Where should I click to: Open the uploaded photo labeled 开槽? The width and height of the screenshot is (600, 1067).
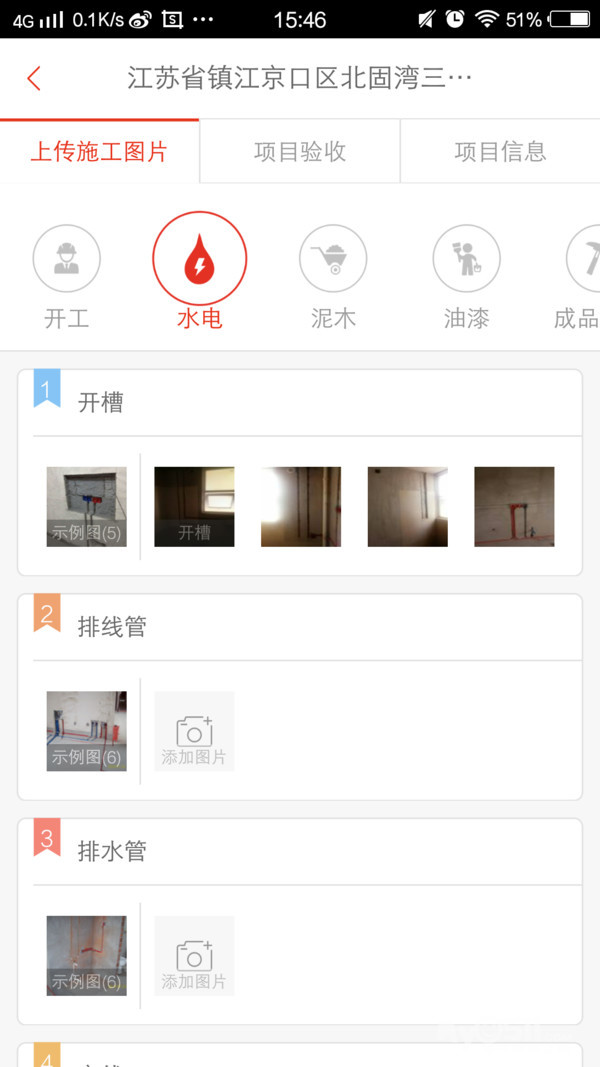[x=194, y=506]
